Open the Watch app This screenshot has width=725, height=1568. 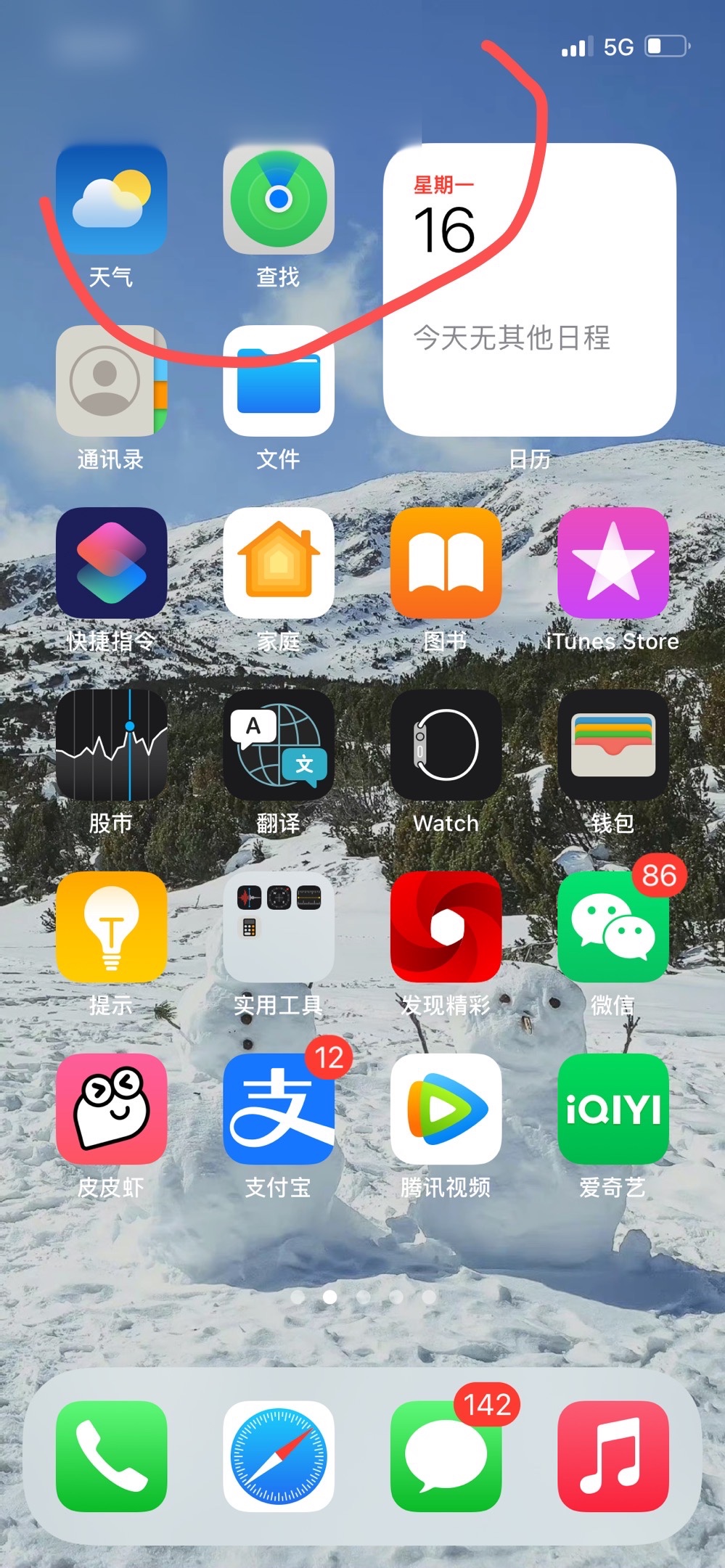(x=446, y=745)
